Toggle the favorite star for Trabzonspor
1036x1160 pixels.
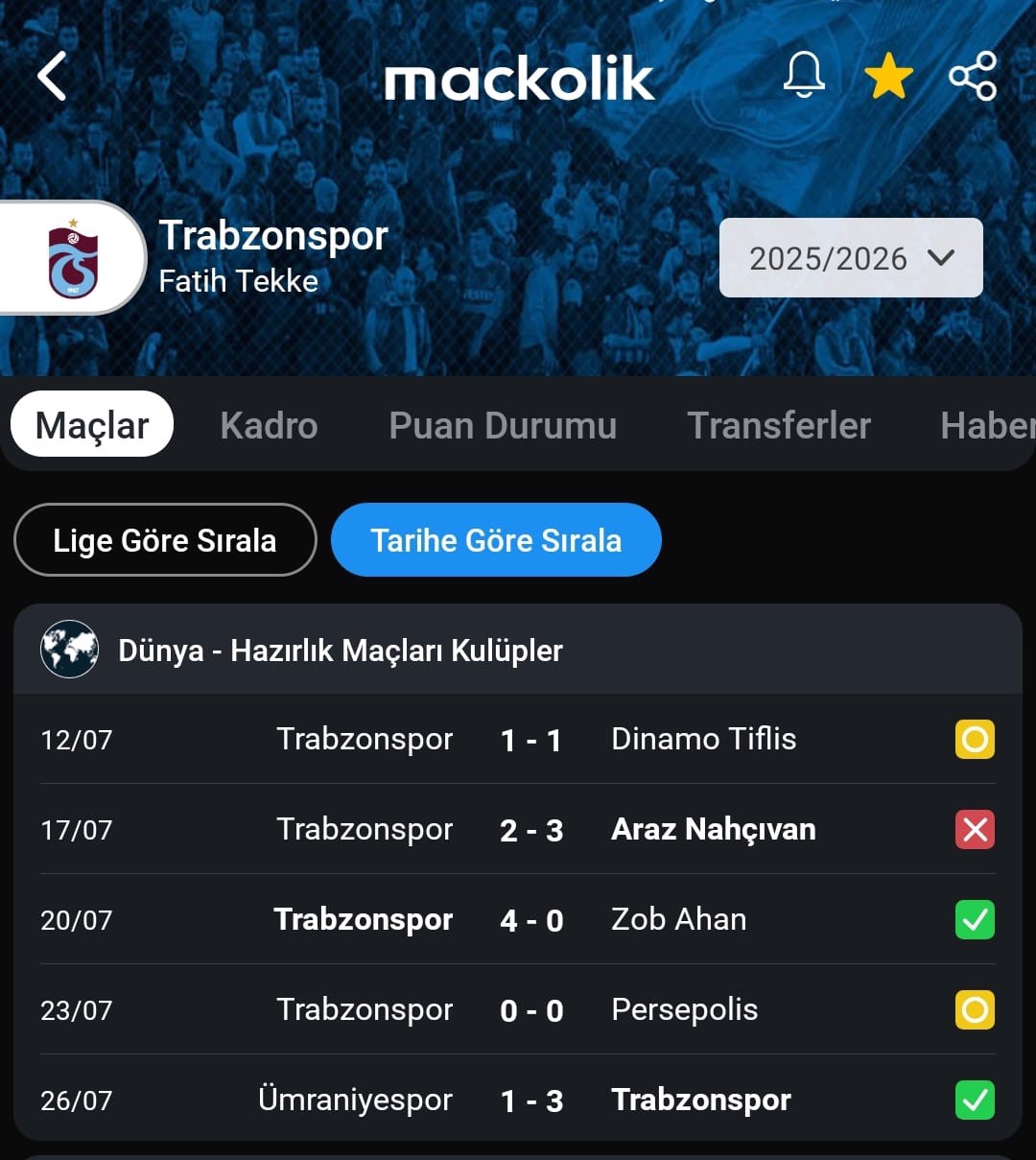point(888,76)
